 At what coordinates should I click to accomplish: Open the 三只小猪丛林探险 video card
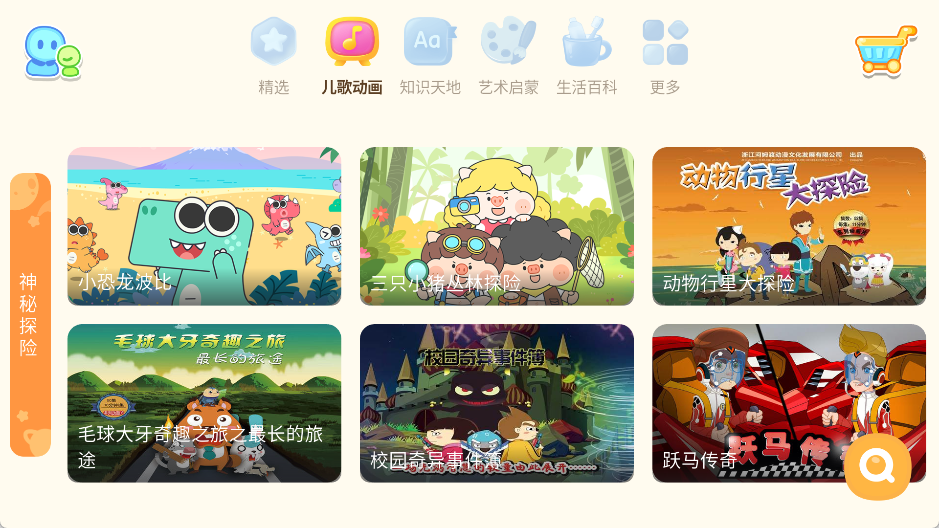[497, 226]
